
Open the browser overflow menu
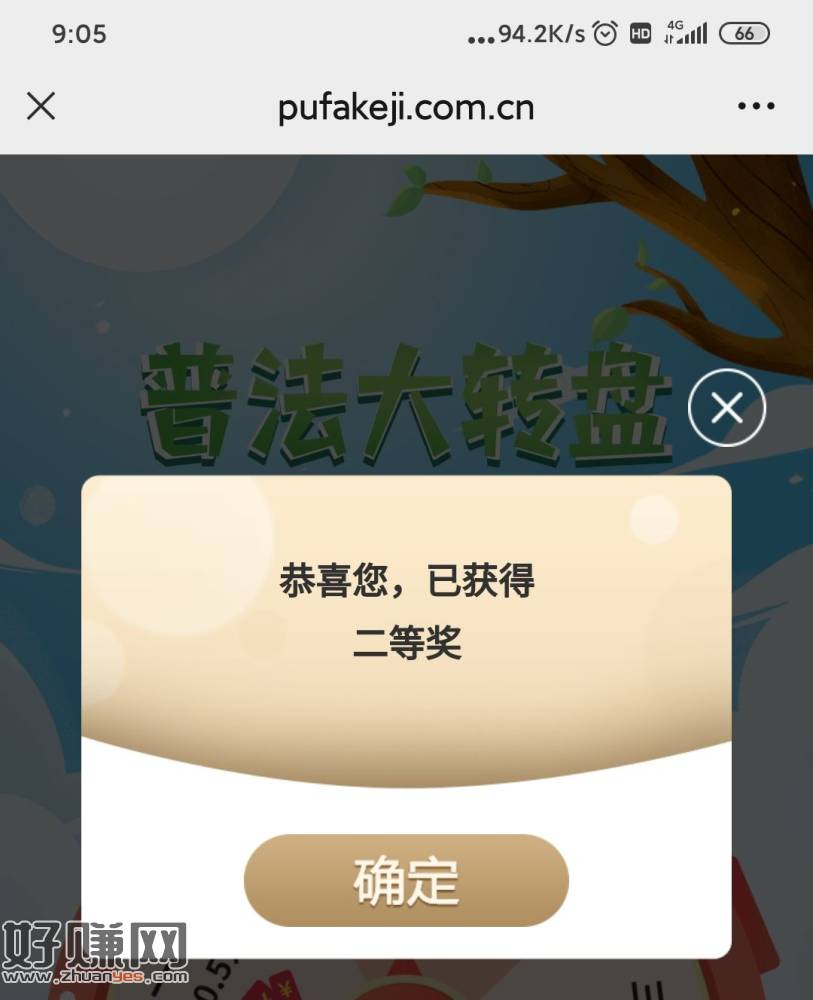click(x=756, y=106)
